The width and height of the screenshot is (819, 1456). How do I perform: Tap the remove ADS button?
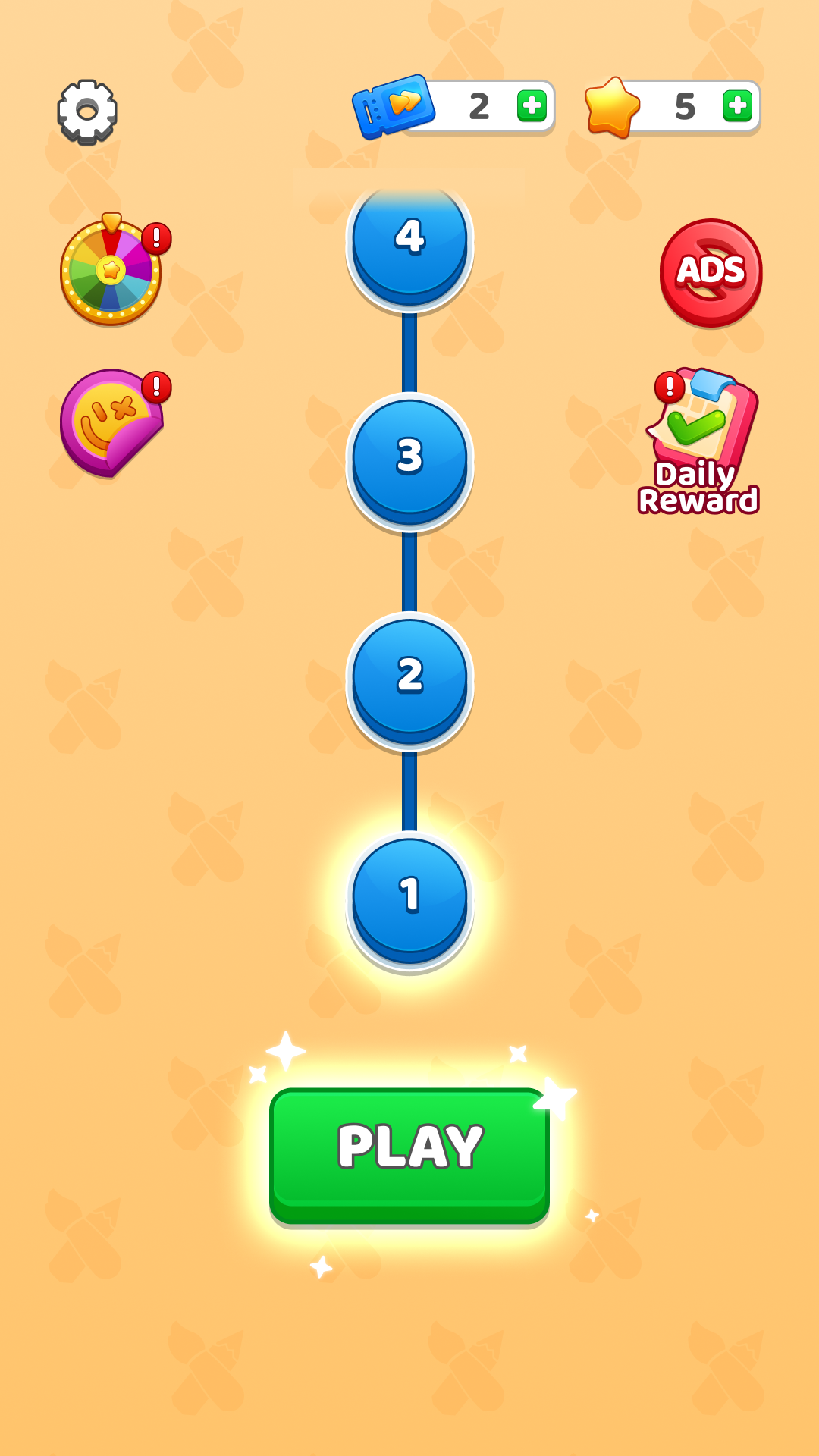coord(711,273)
